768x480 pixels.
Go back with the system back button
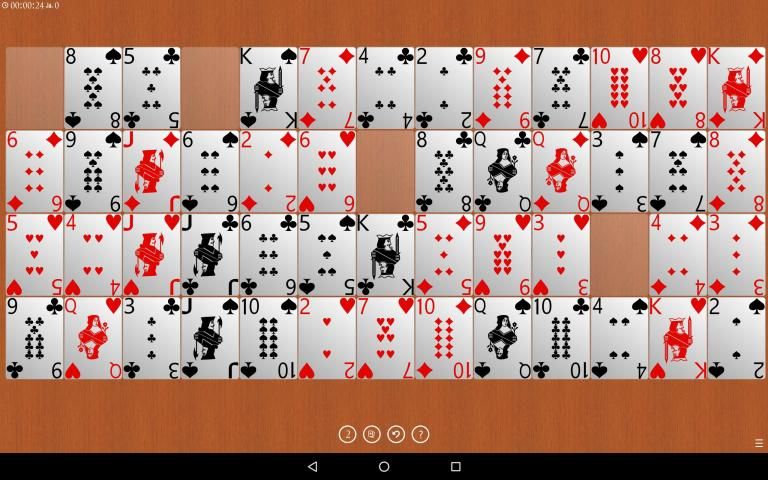pyautogui.click(x=312, y=467)
